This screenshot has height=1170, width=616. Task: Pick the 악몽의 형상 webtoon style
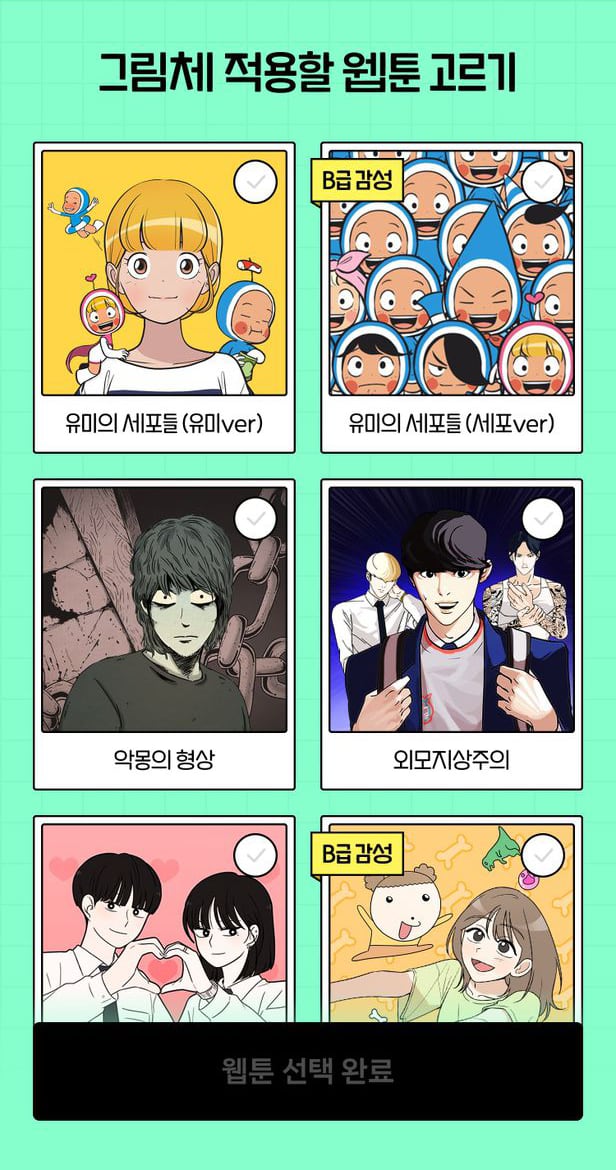click(164, 634)
